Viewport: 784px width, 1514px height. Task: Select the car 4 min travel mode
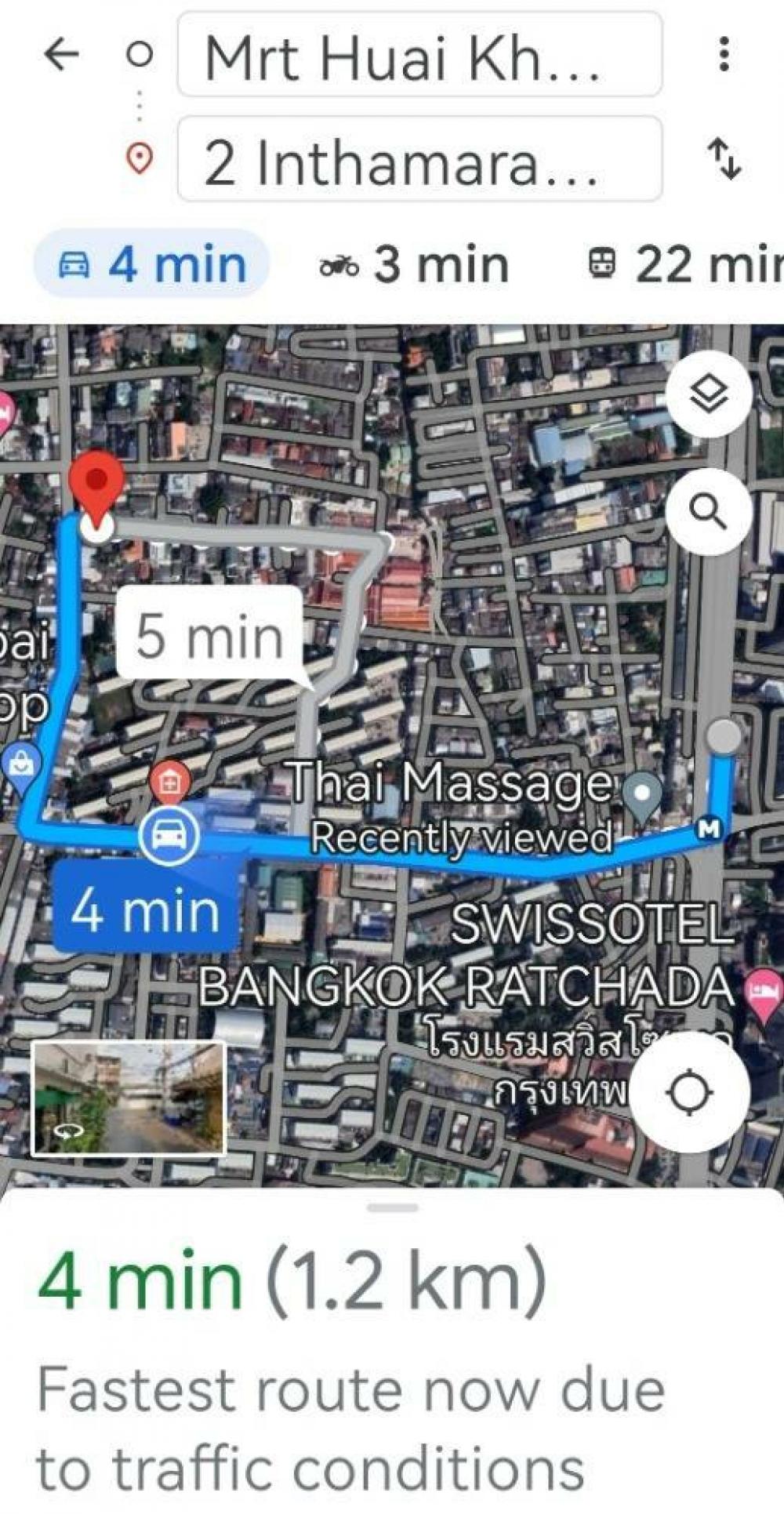point(152,264)
